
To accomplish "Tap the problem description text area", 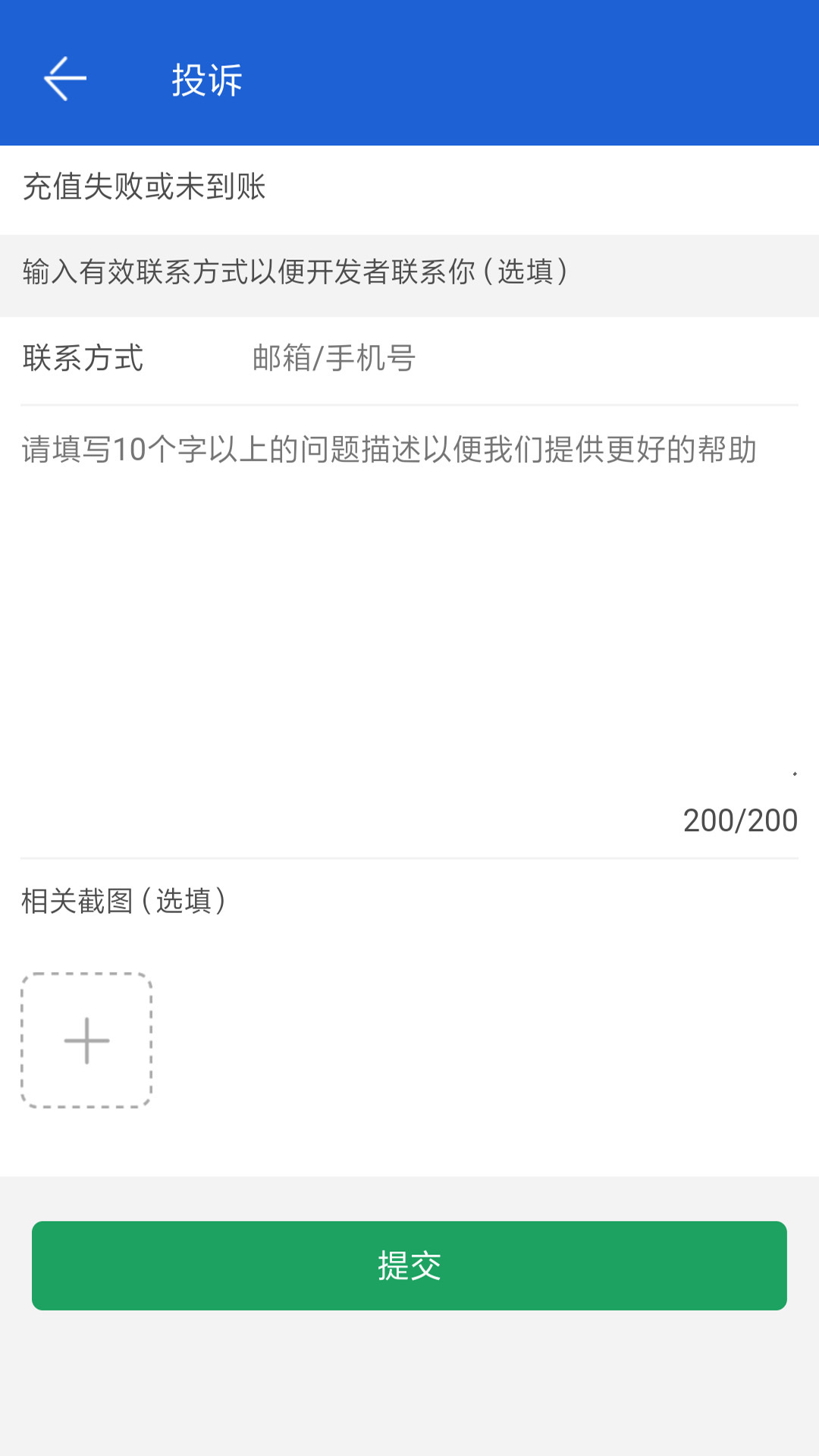I will 409,607.
